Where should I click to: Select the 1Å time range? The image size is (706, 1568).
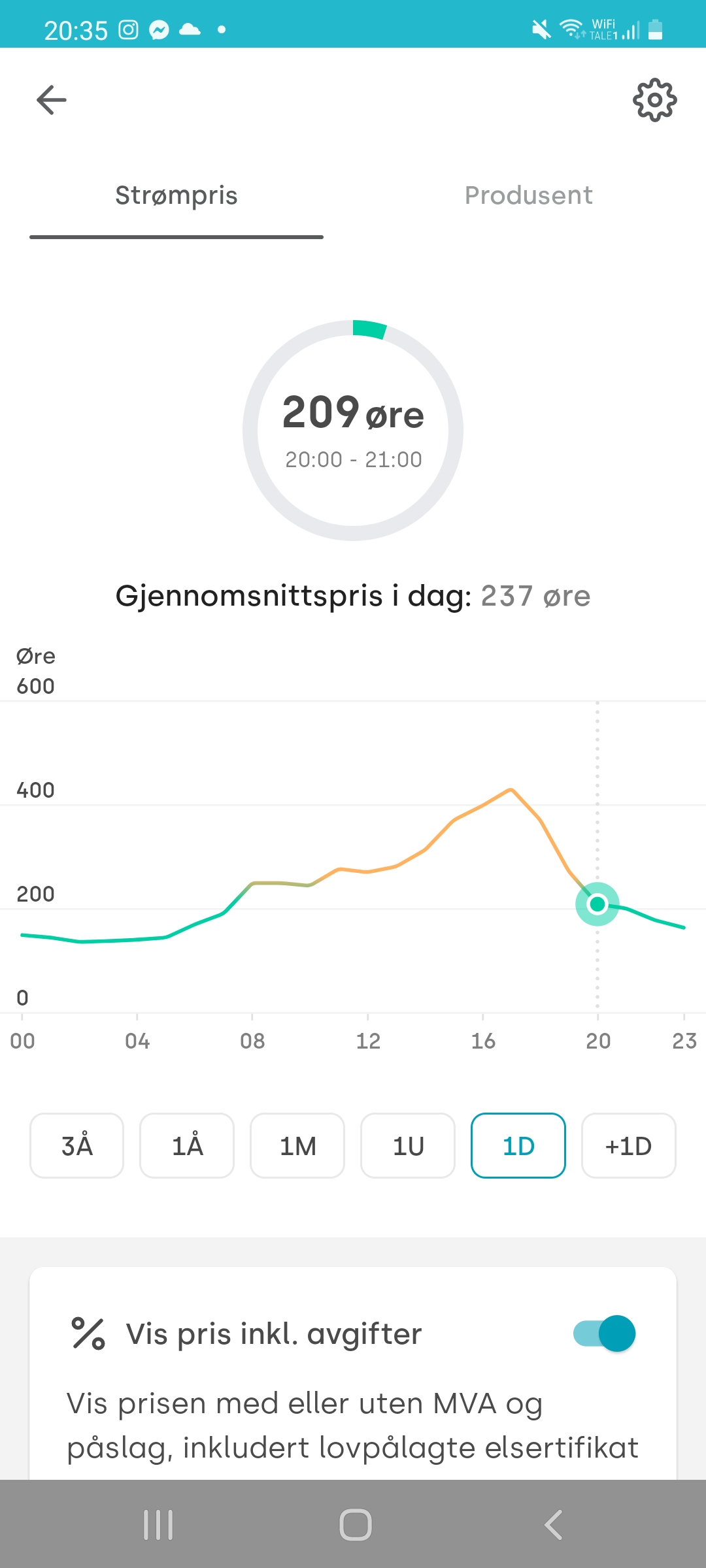(x=187, y=1145)
